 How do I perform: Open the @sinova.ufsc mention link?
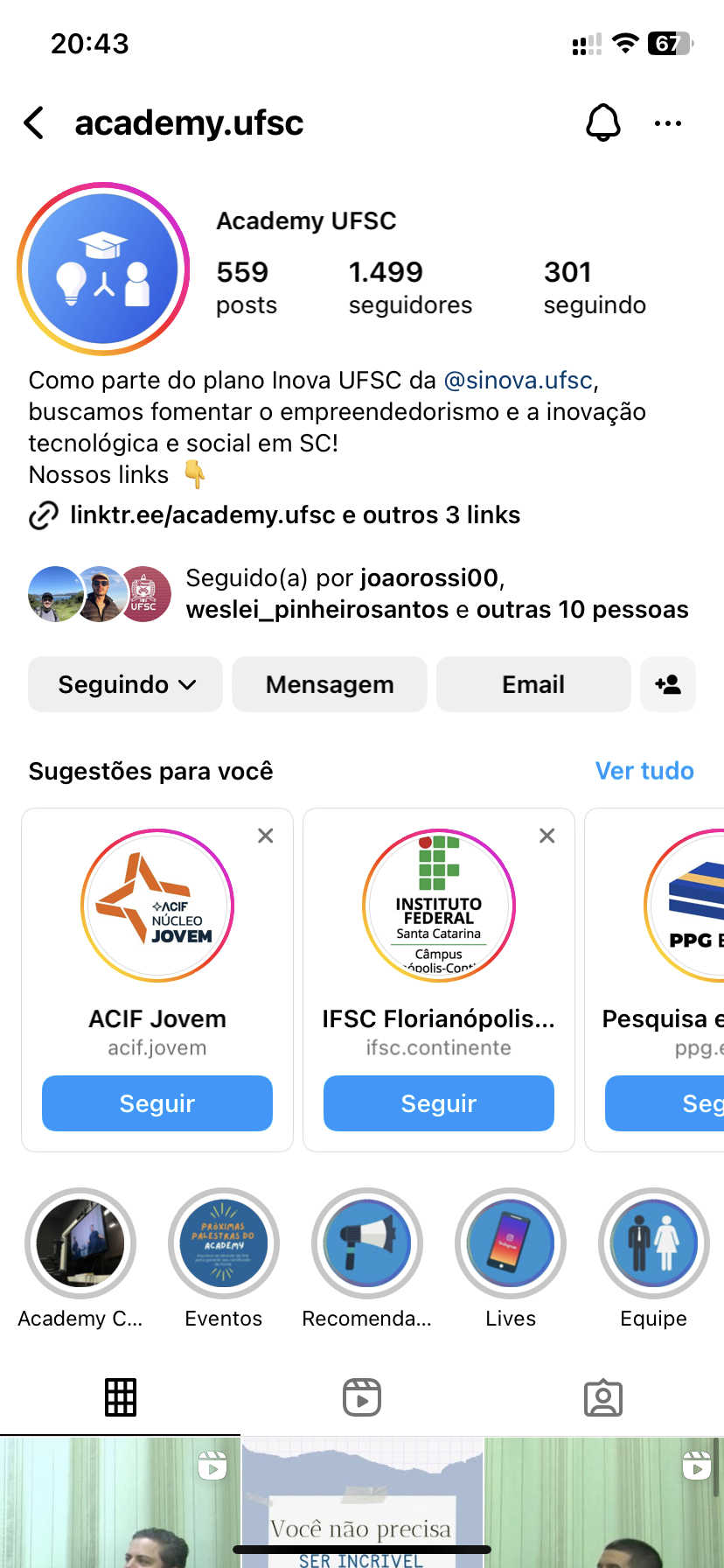[x=519, y=381]
